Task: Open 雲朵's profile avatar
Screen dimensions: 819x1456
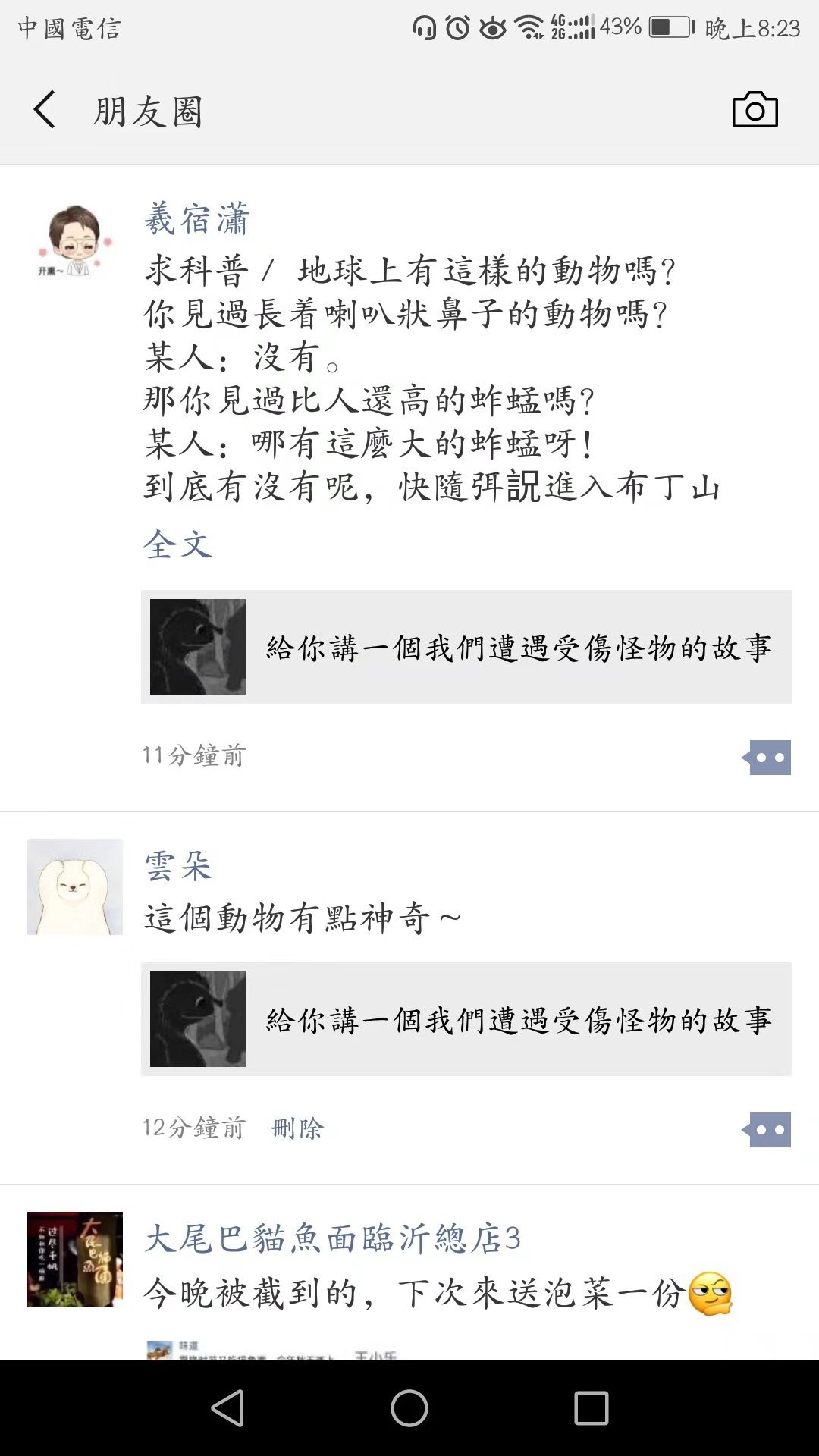Action: click(74, 886)
